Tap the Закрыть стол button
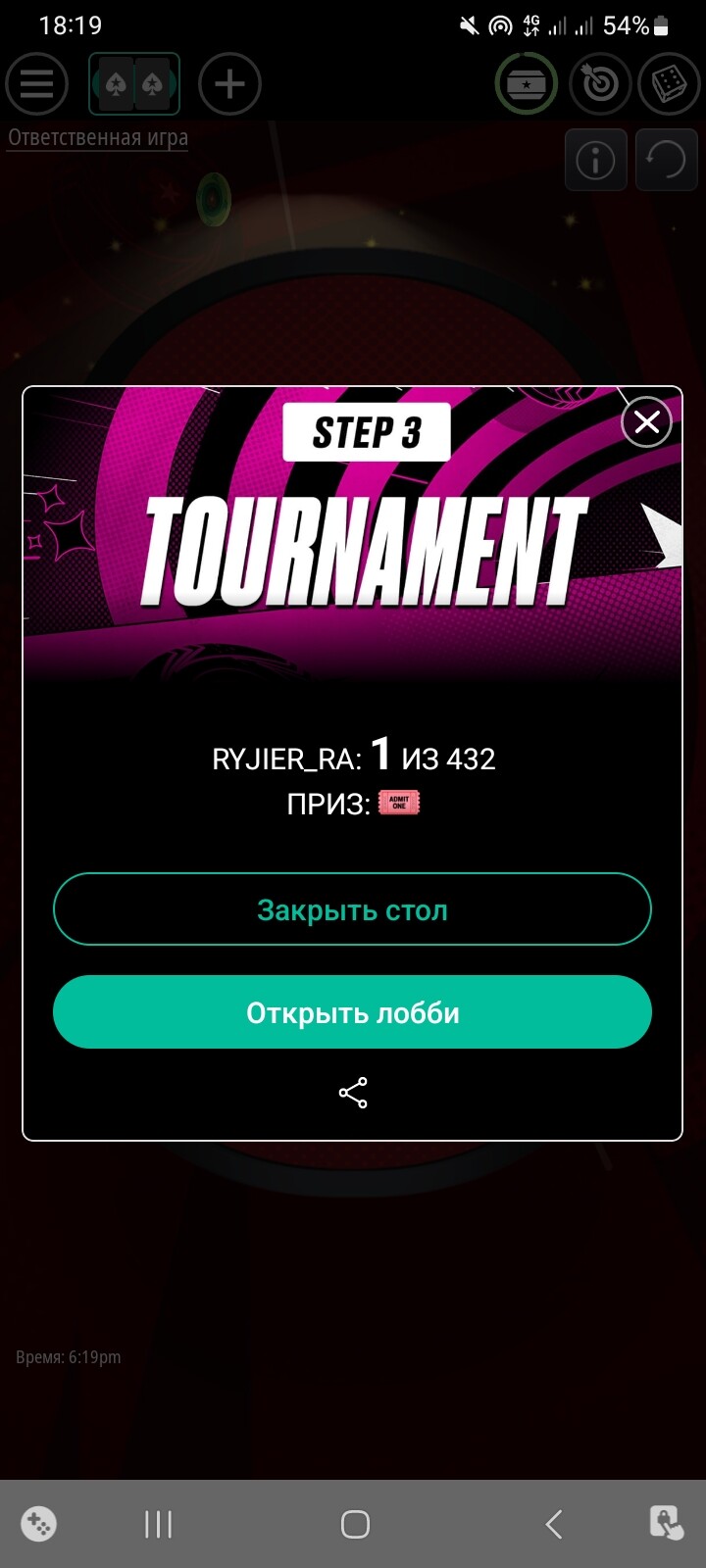This screenshot has height=1568, width=706. click(x=352, y=909)
